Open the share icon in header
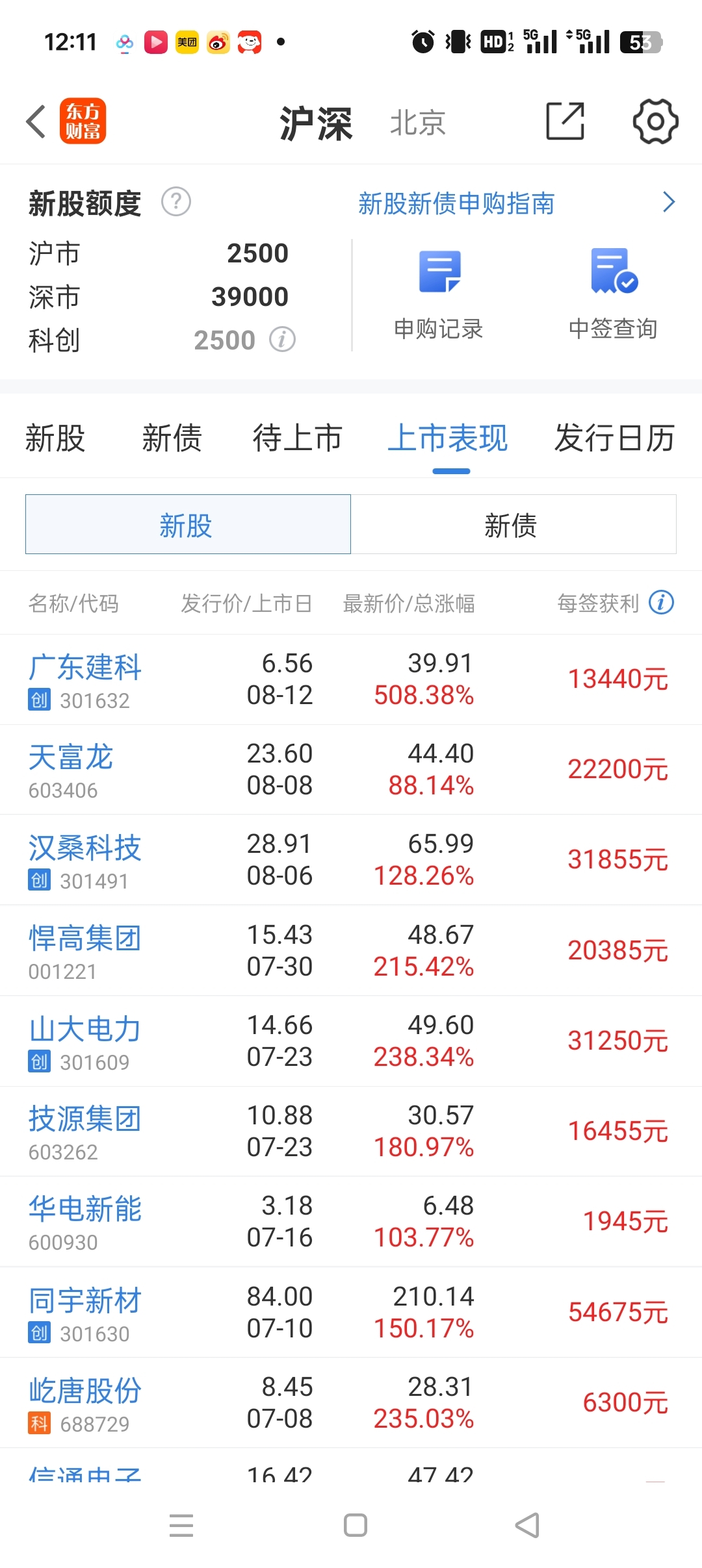 pos(565,121)
